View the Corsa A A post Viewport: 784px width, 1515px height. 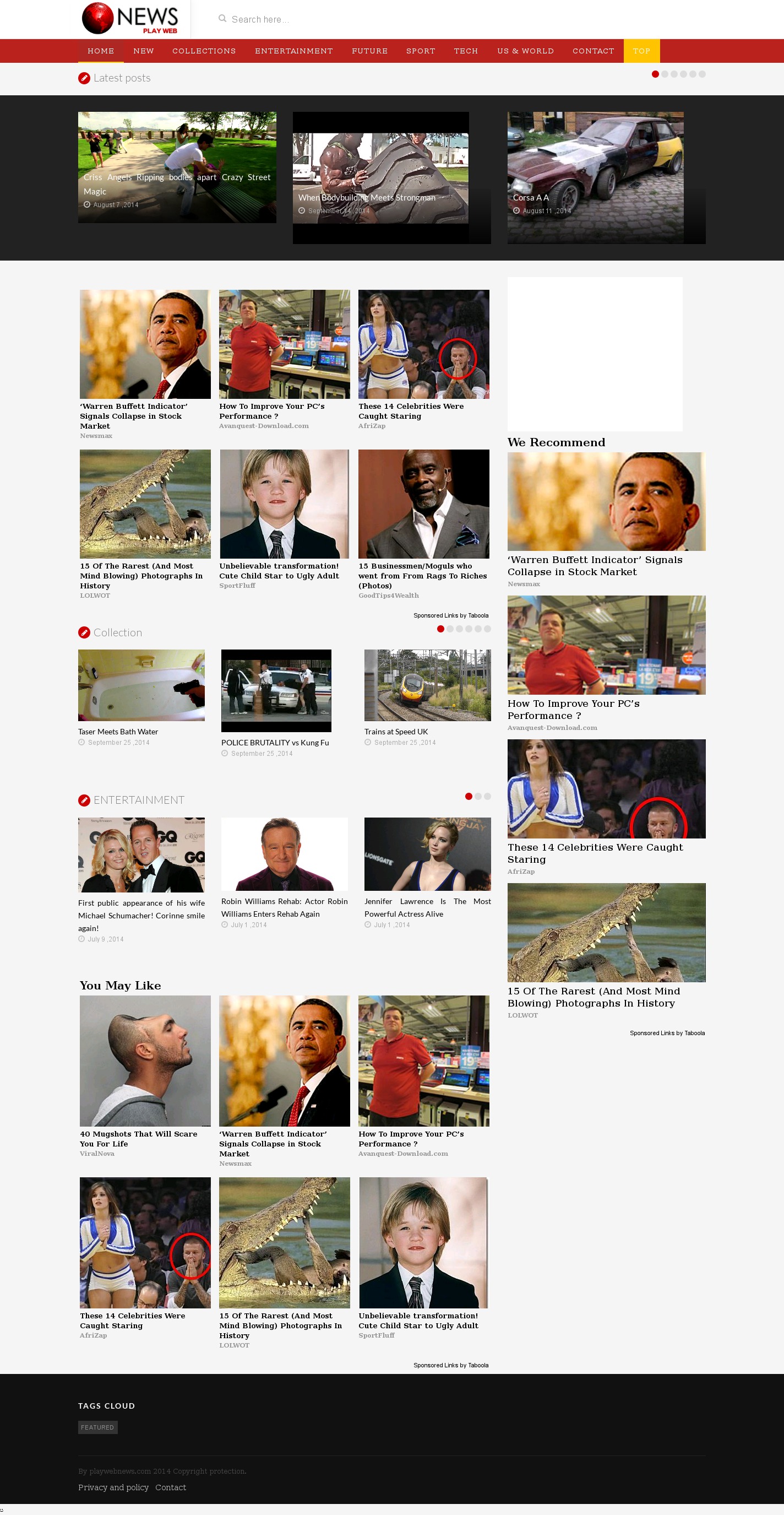[531, 198]
